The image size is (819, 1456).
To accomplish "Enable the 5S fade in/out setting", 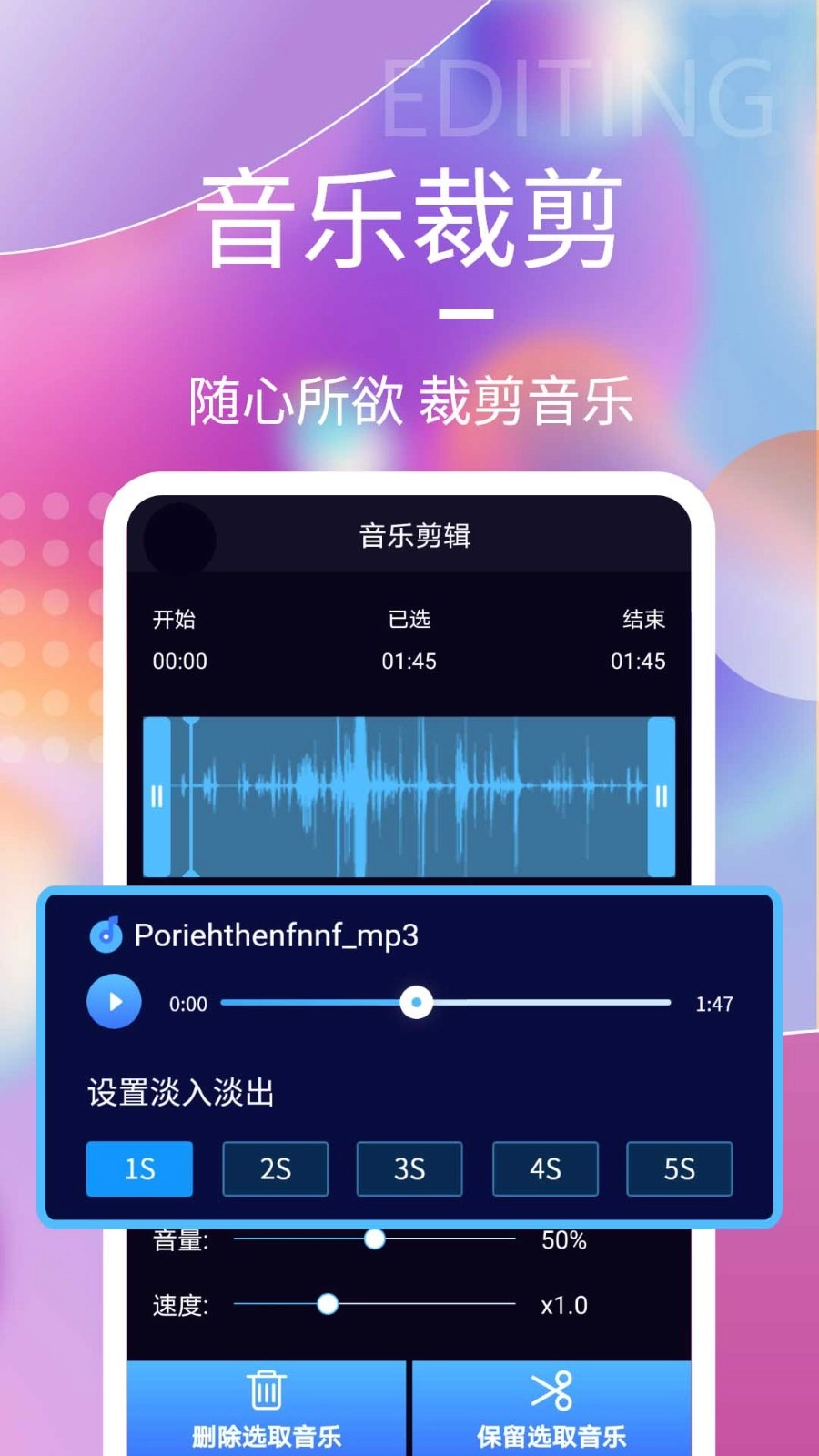I will point(679,1169).
